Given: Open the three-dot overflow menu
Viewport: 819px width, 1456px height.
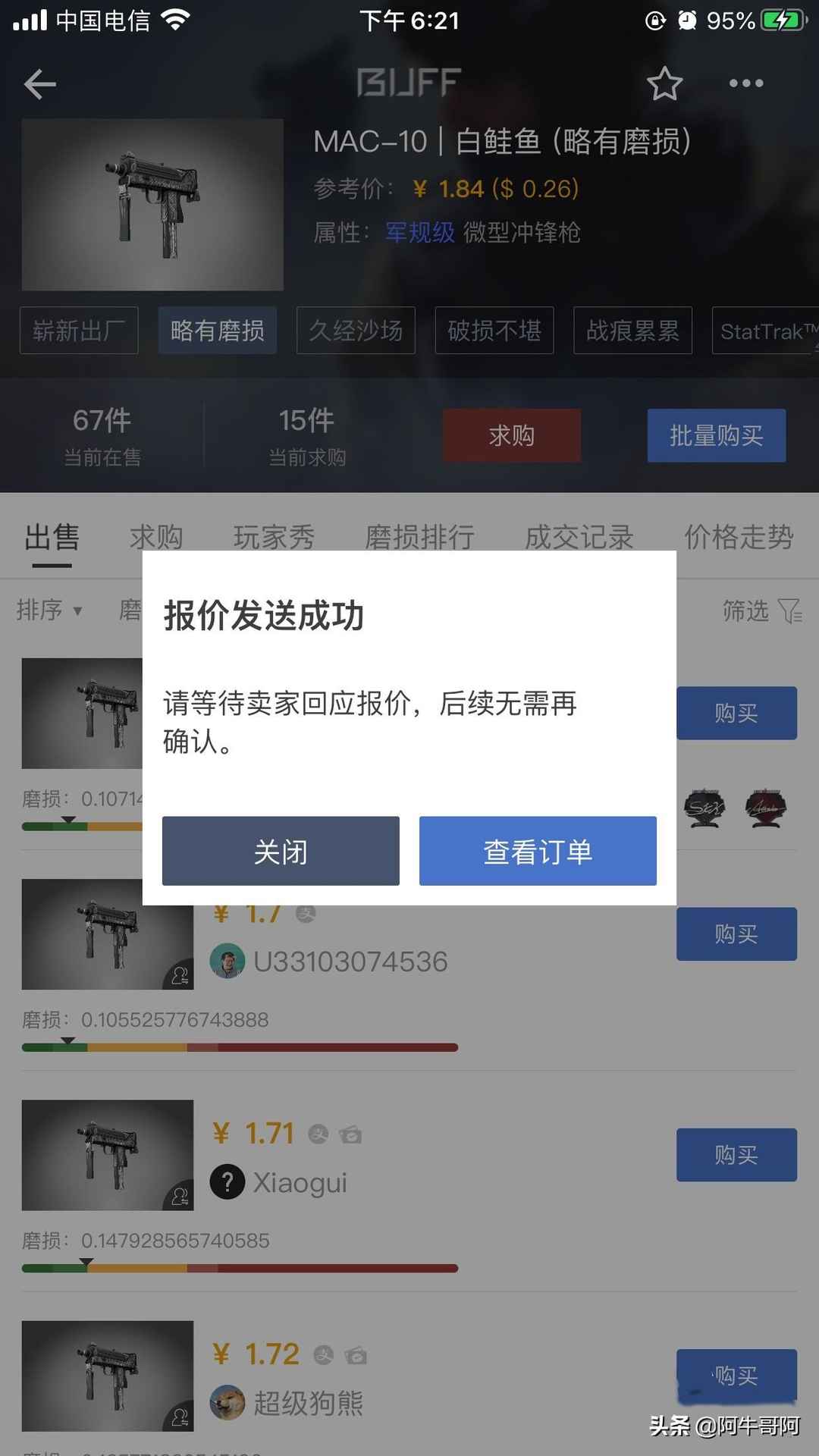Looking at the screenshot, I should 745,83.
